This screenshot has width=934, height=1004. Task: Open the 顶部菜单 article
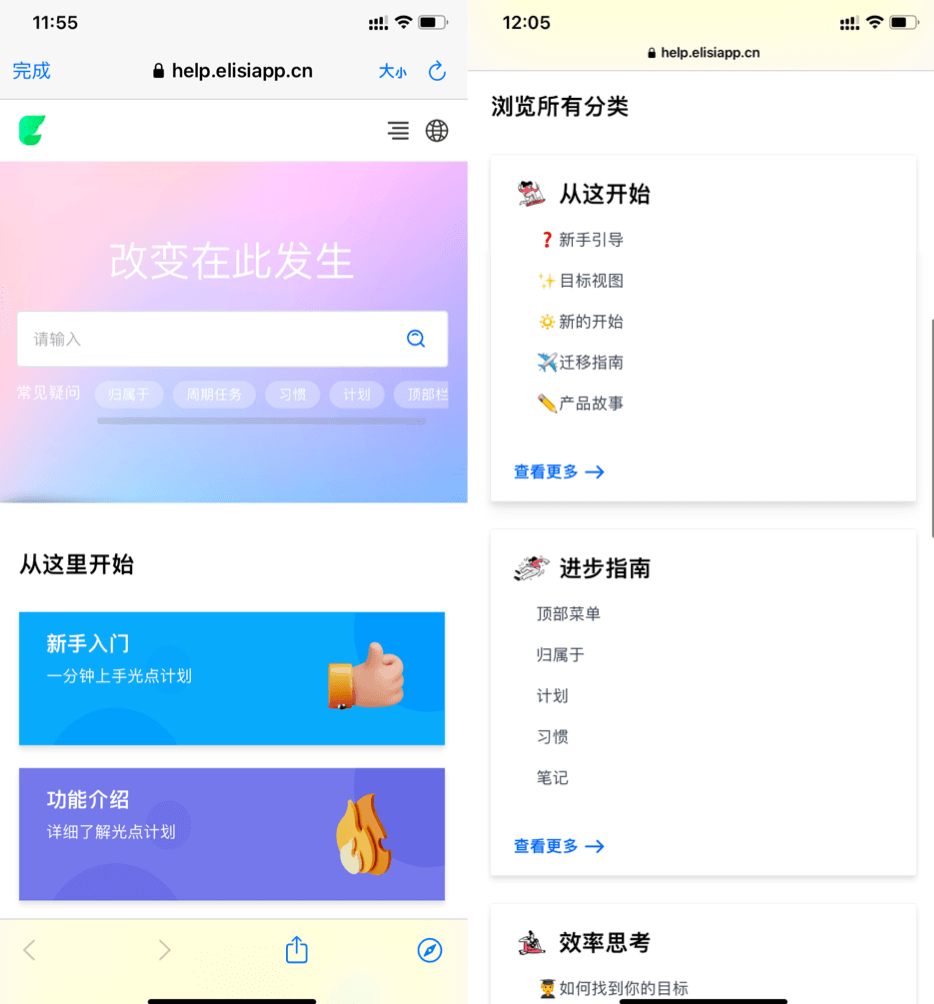coord(568,614)
